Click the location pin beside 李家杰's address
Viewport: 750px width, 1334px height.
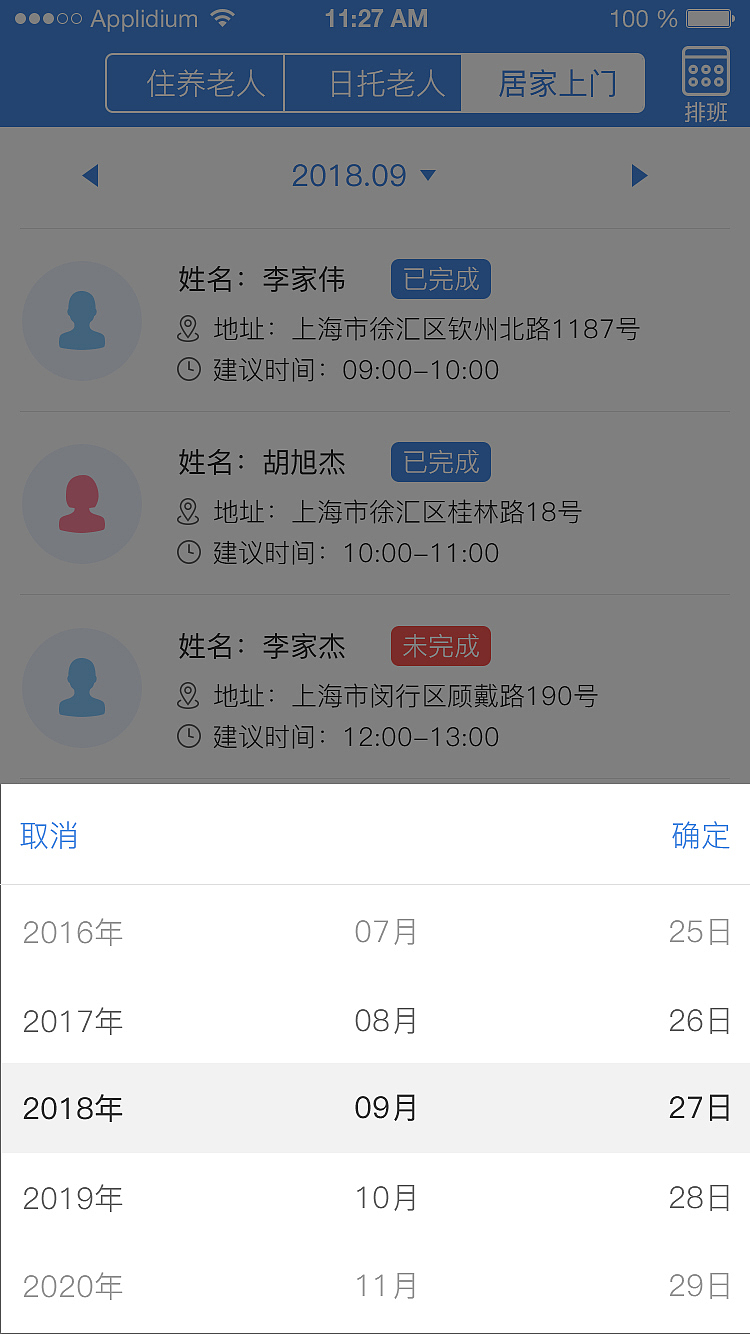189,695
